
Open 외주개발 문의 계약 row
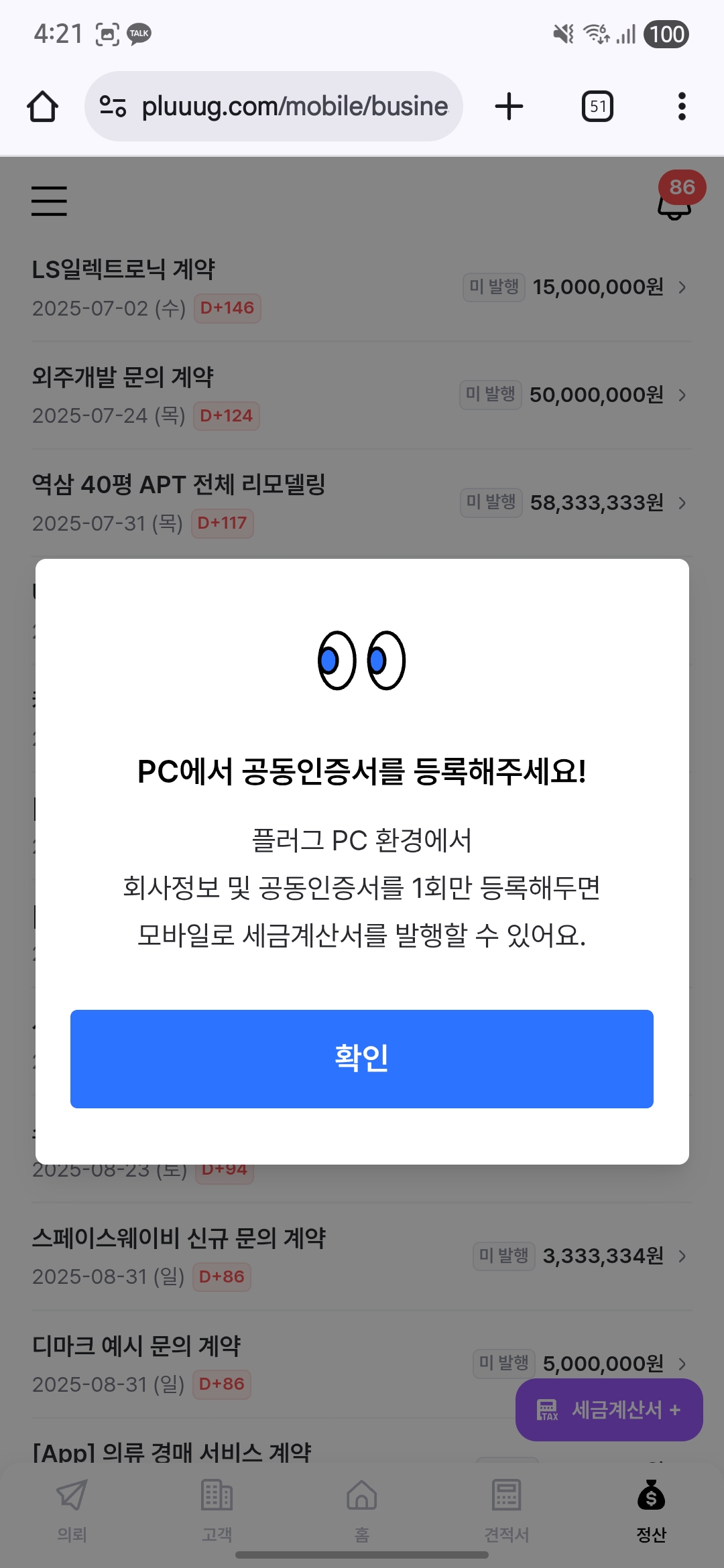[x=361, y=395]
